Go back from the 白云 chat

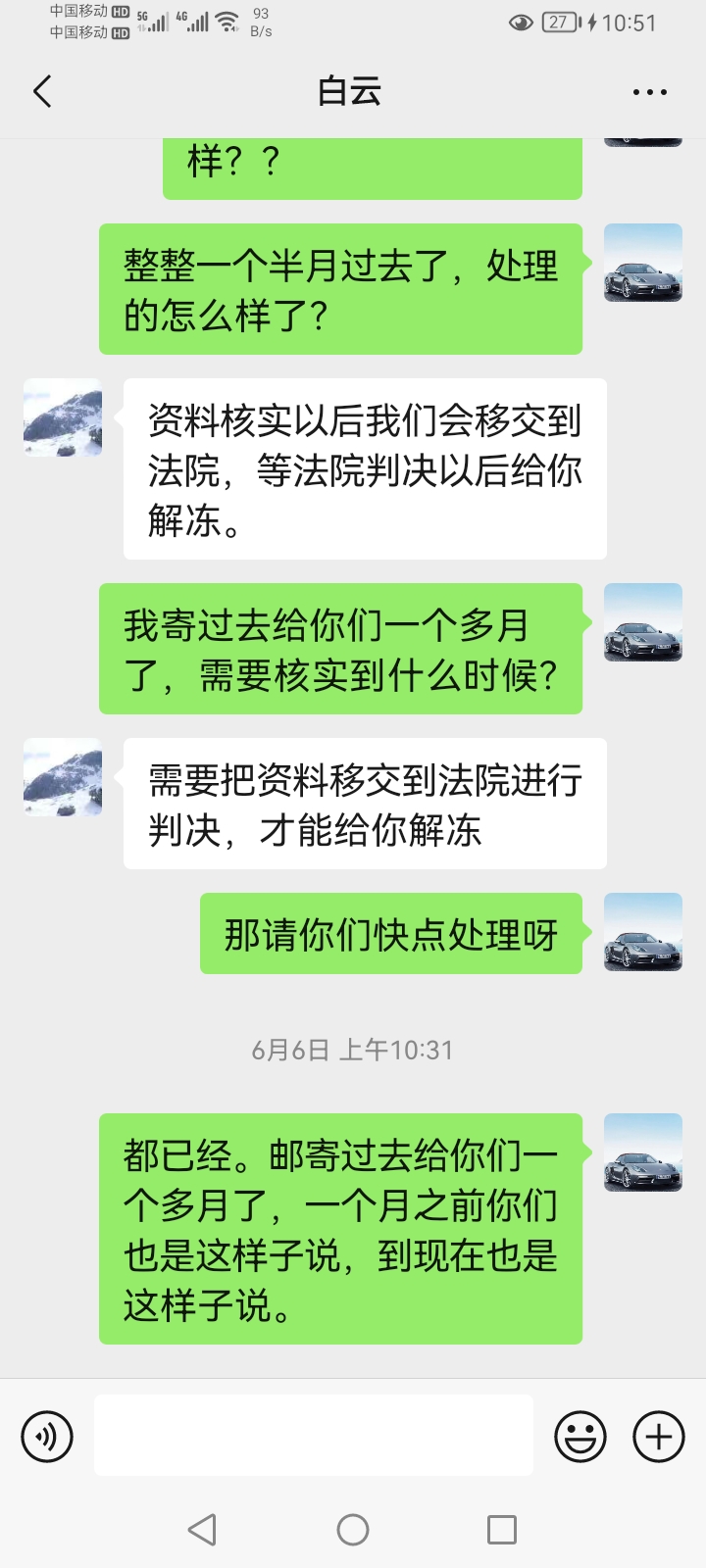[x=42, y=92]
